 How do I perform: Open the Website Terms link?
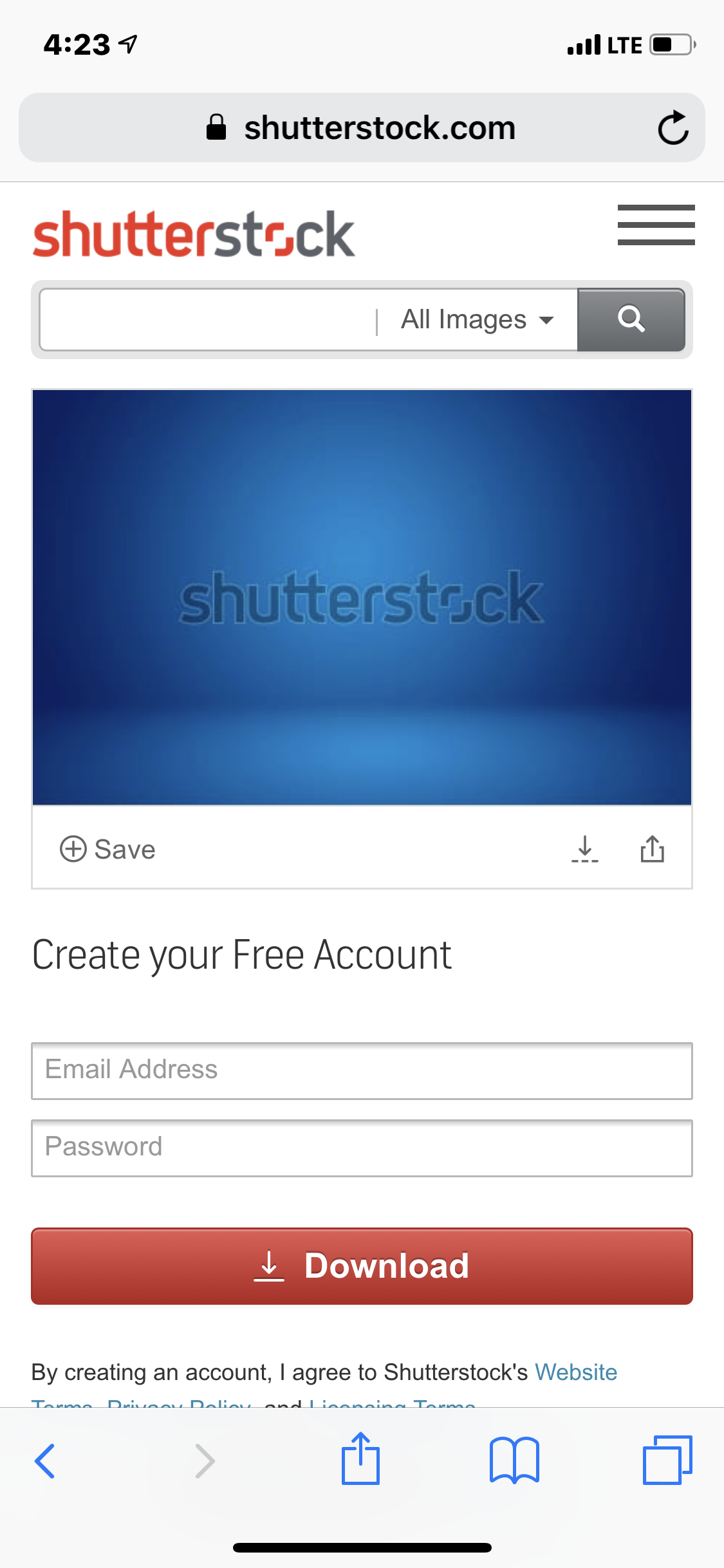[x=575, y=1373]
